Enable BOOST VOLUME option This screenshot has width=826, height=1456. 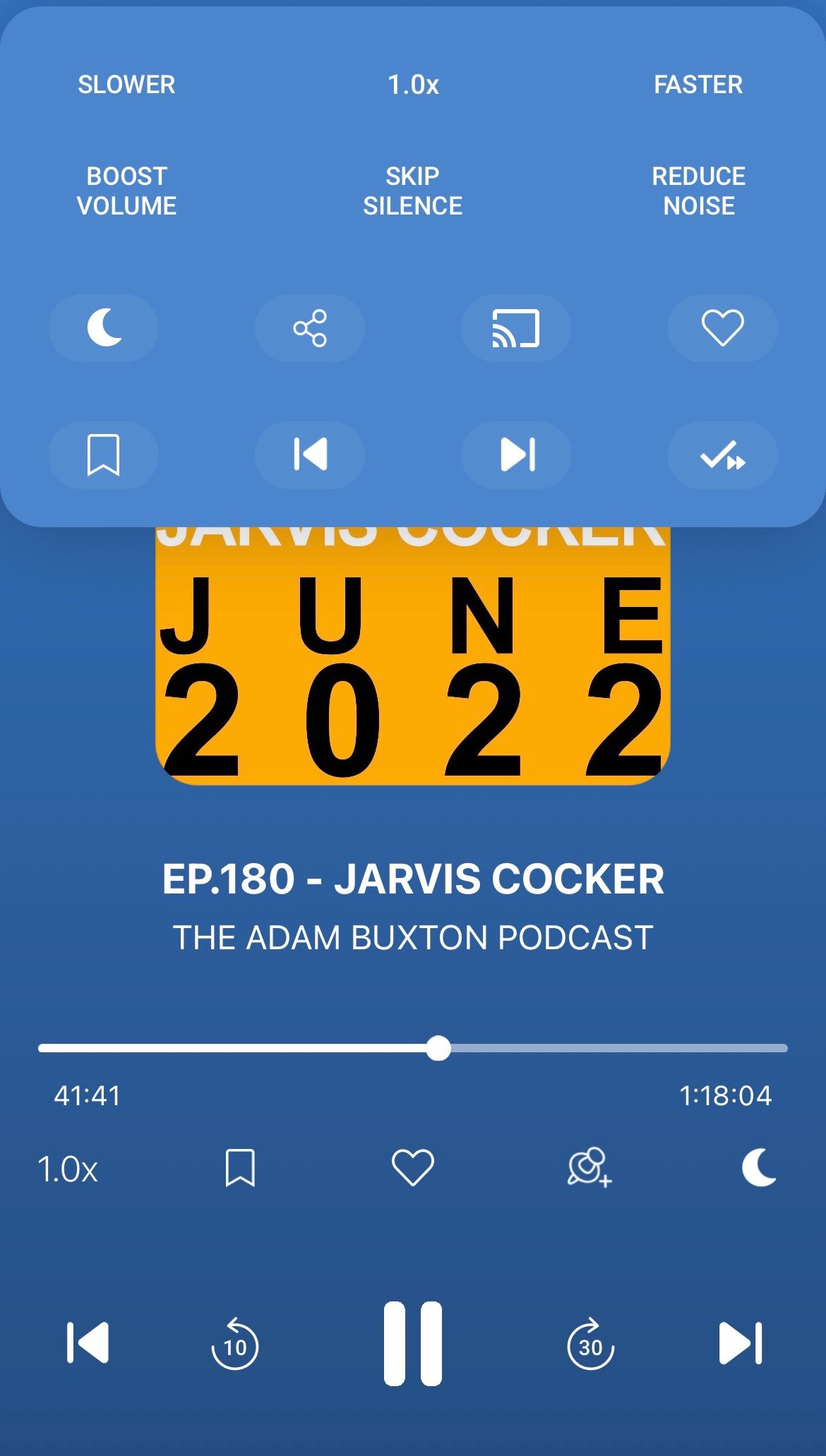(126, 191)
